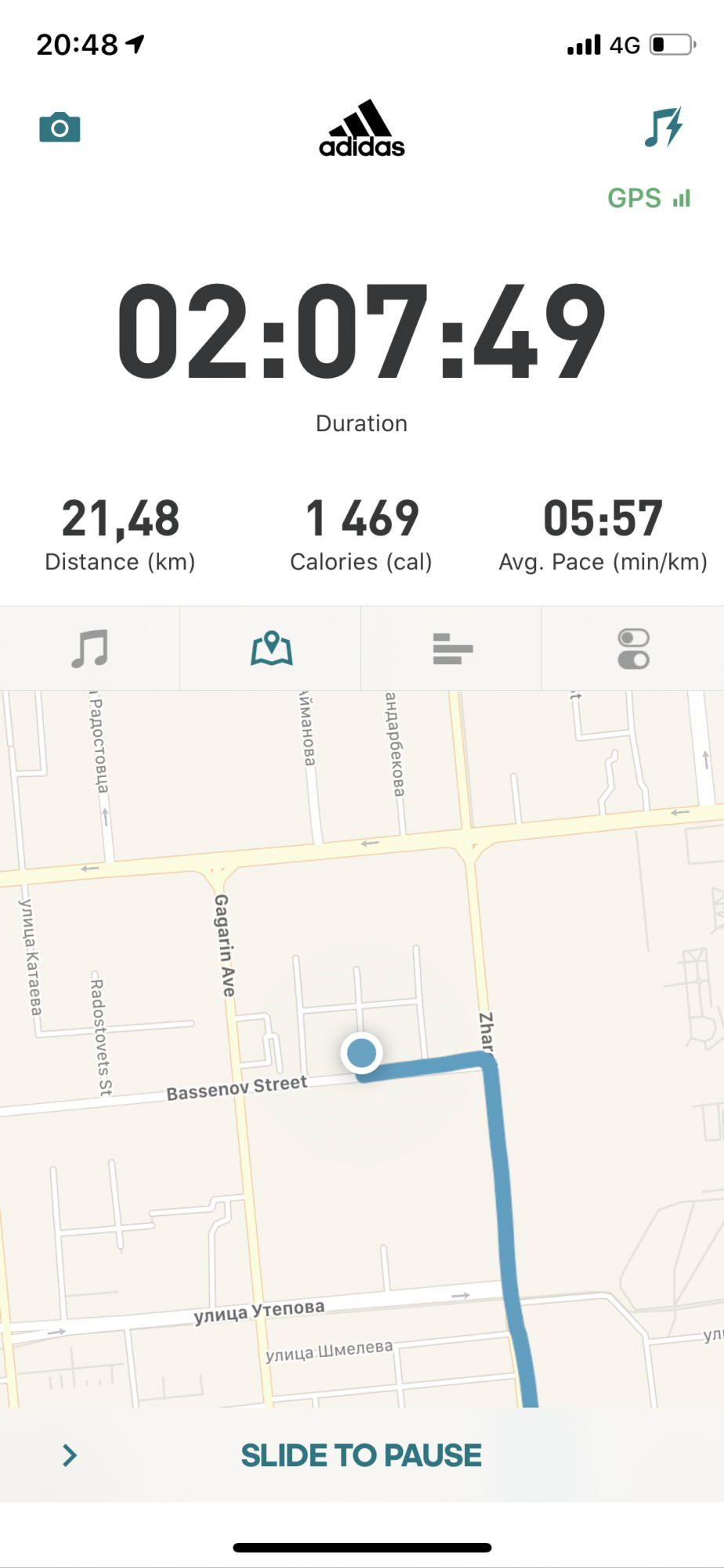The width and height of the screenshot is (724, 1568).
Task: Switch to the music tab
Action: 89,648
